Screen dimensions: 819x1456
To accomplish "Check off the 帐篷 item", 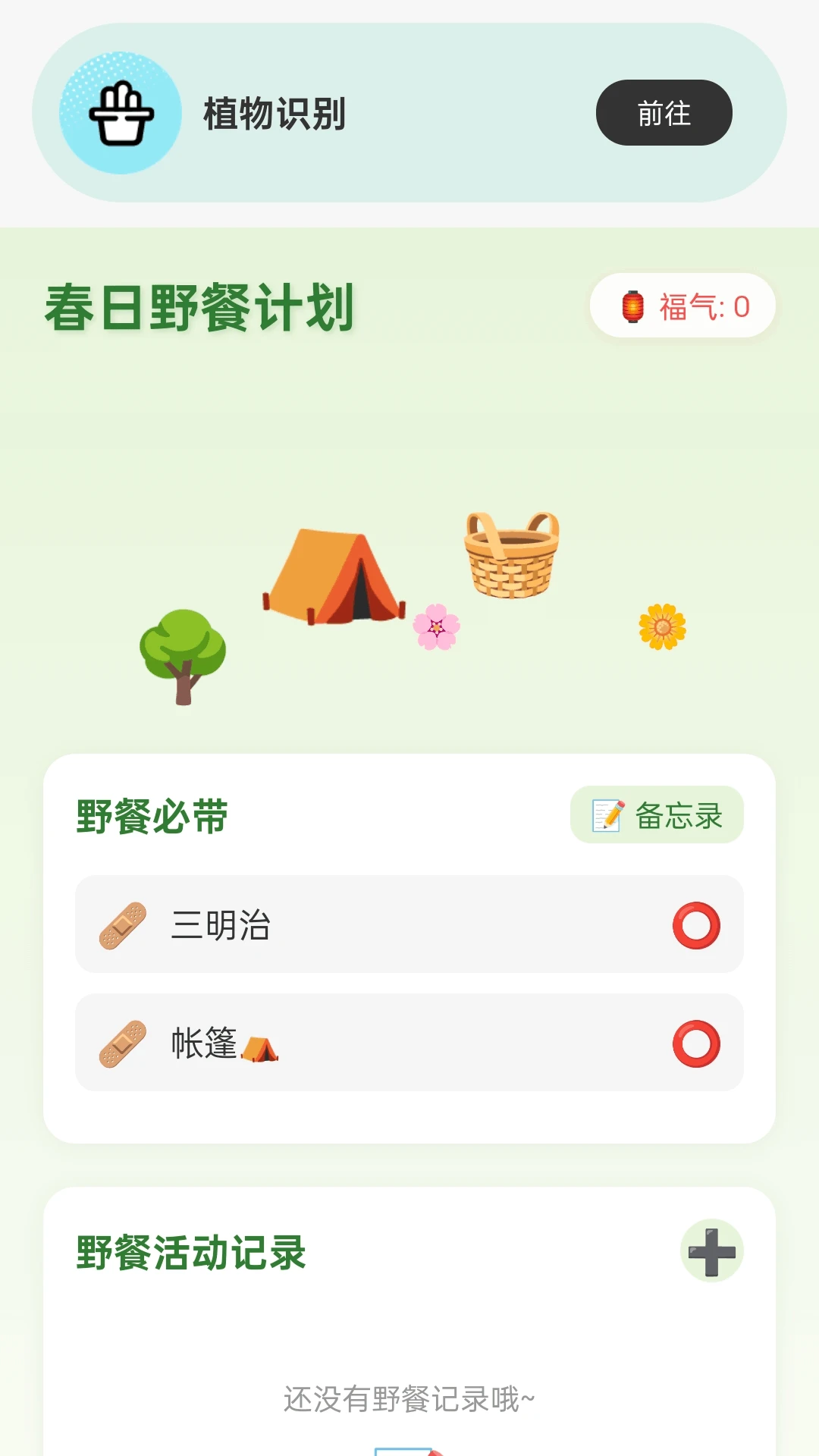I will click(695, 1043).
